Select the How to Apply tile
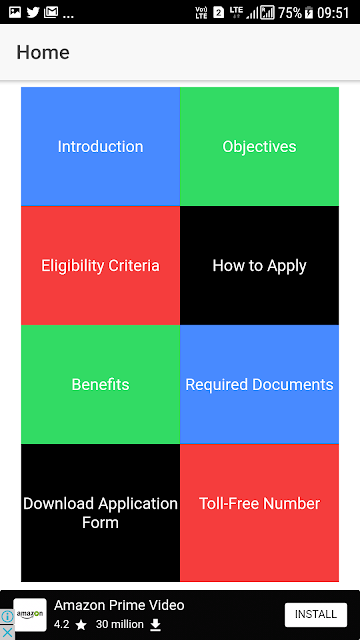Screen dimensions: 360x640 (x=259, y=265)
